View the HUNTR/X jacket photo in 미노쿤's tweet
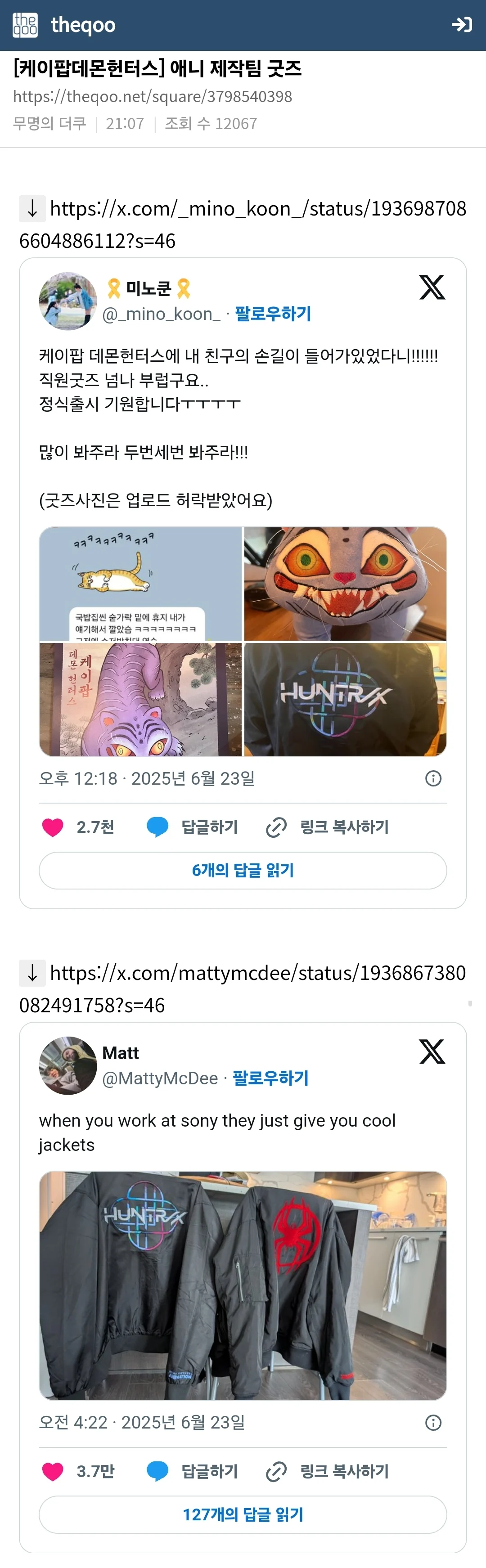 click(x=345, y=699)
